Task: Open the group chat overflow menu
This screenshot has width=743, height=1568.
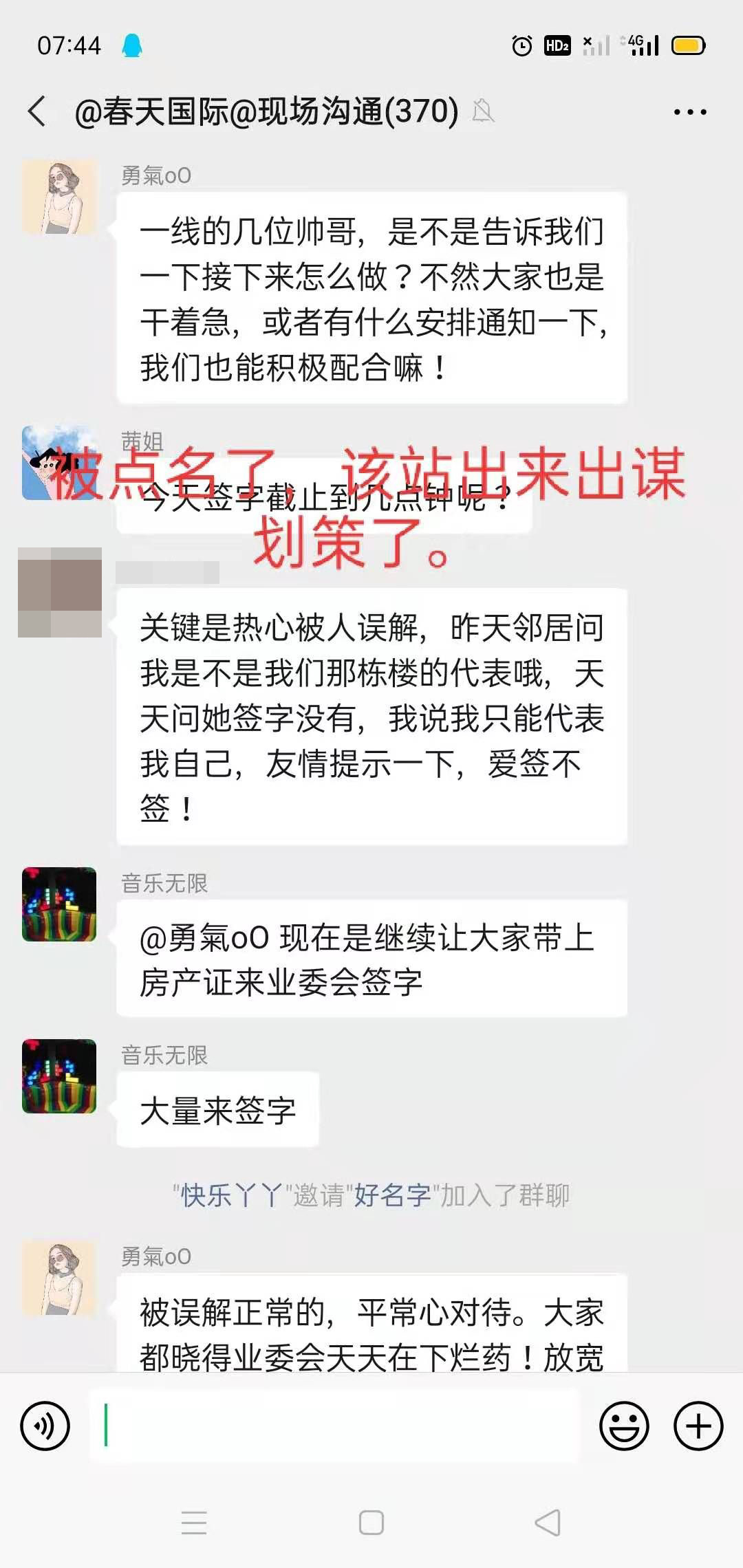Action: click(x=689, y=111)
